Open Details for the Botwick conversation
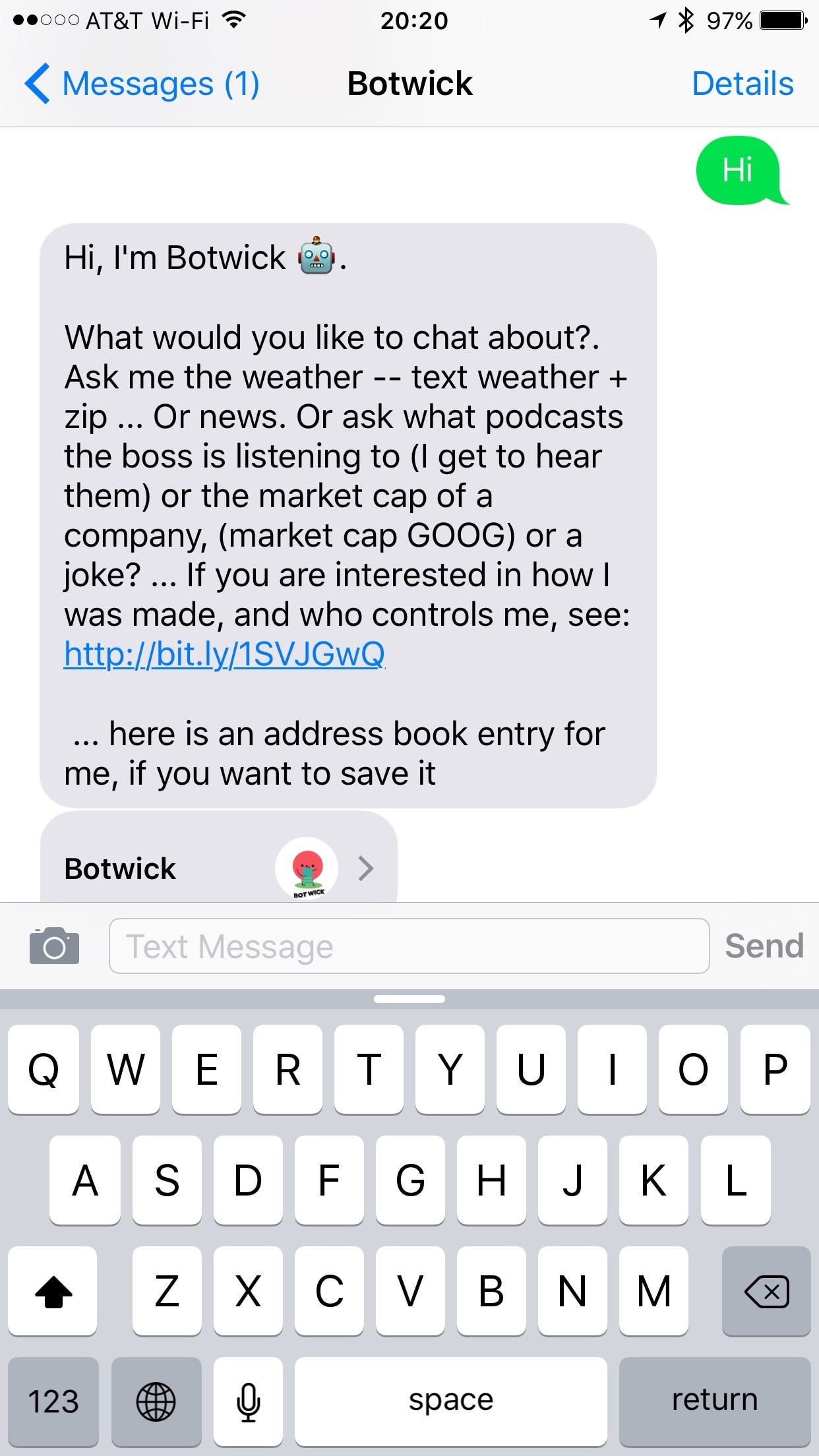The height and width of the screenshot is (1456, 819). tap(742, 84)
